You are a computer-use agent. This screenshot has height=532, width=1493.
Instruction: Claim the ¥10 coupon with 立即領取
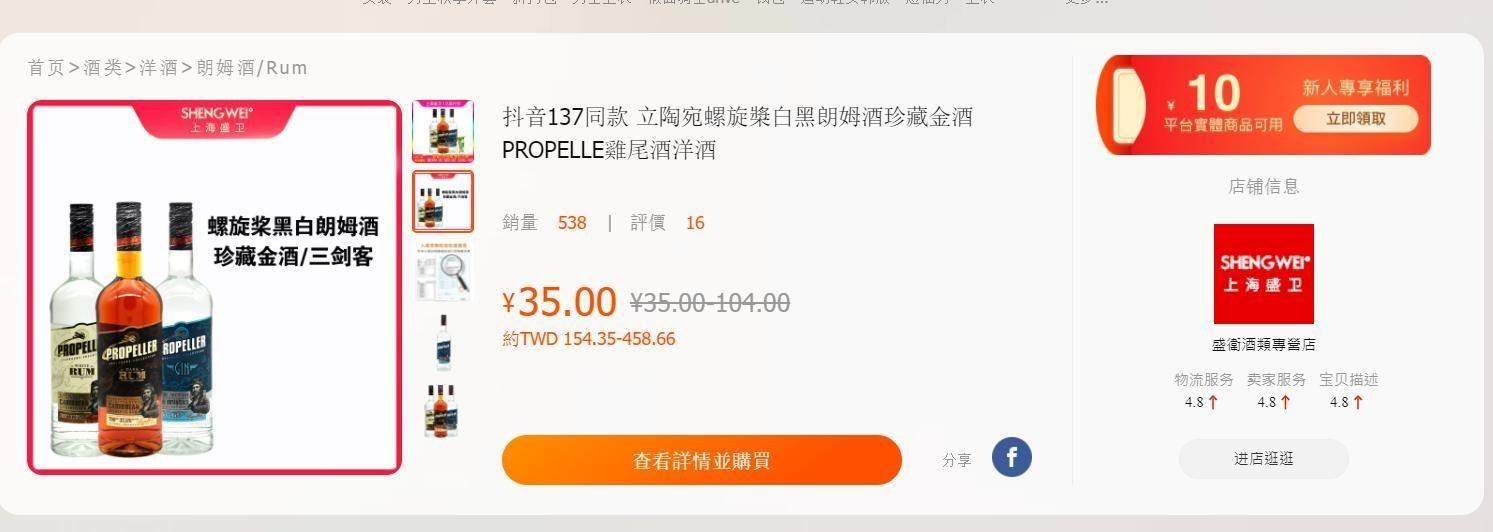[1355, 119]
